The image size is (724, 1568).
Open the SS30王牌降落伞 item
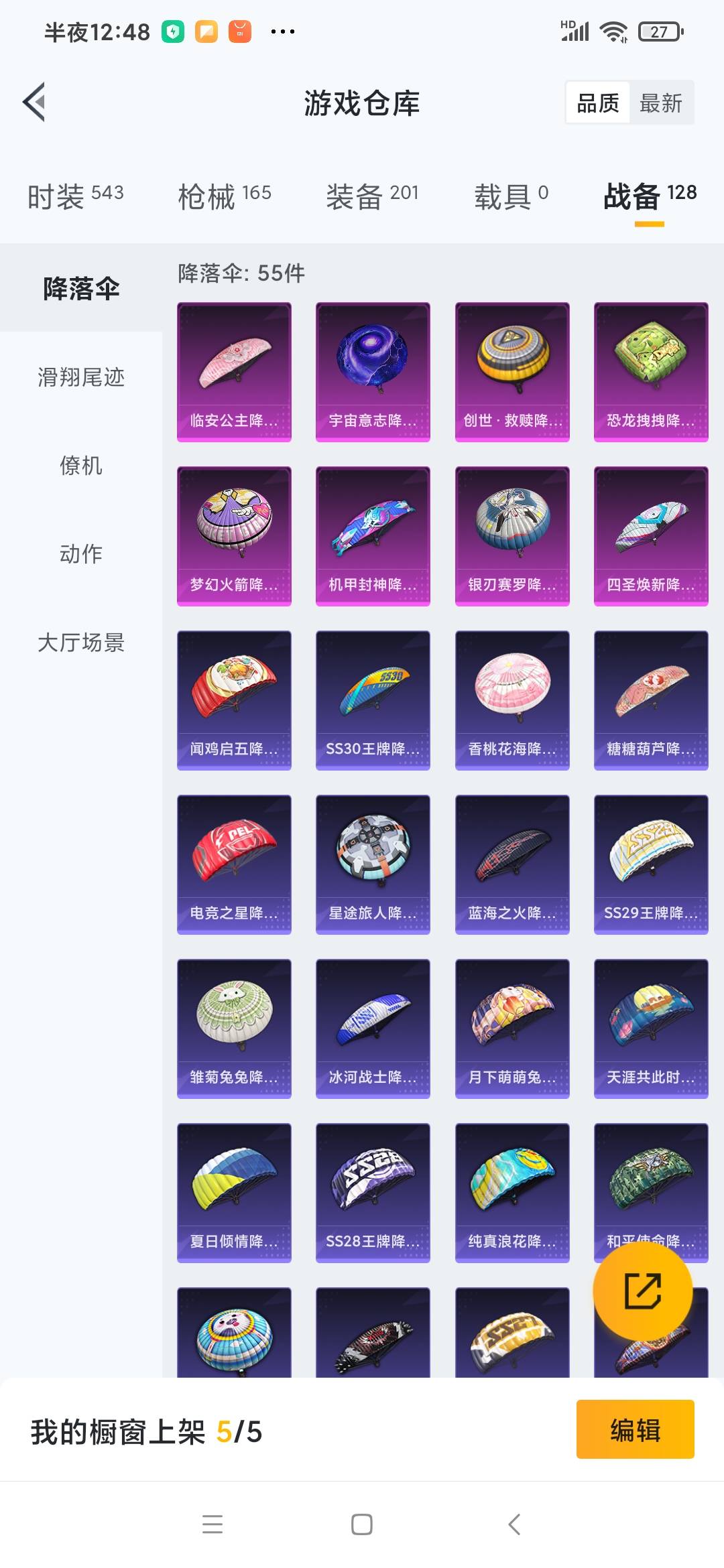[373, 700]
